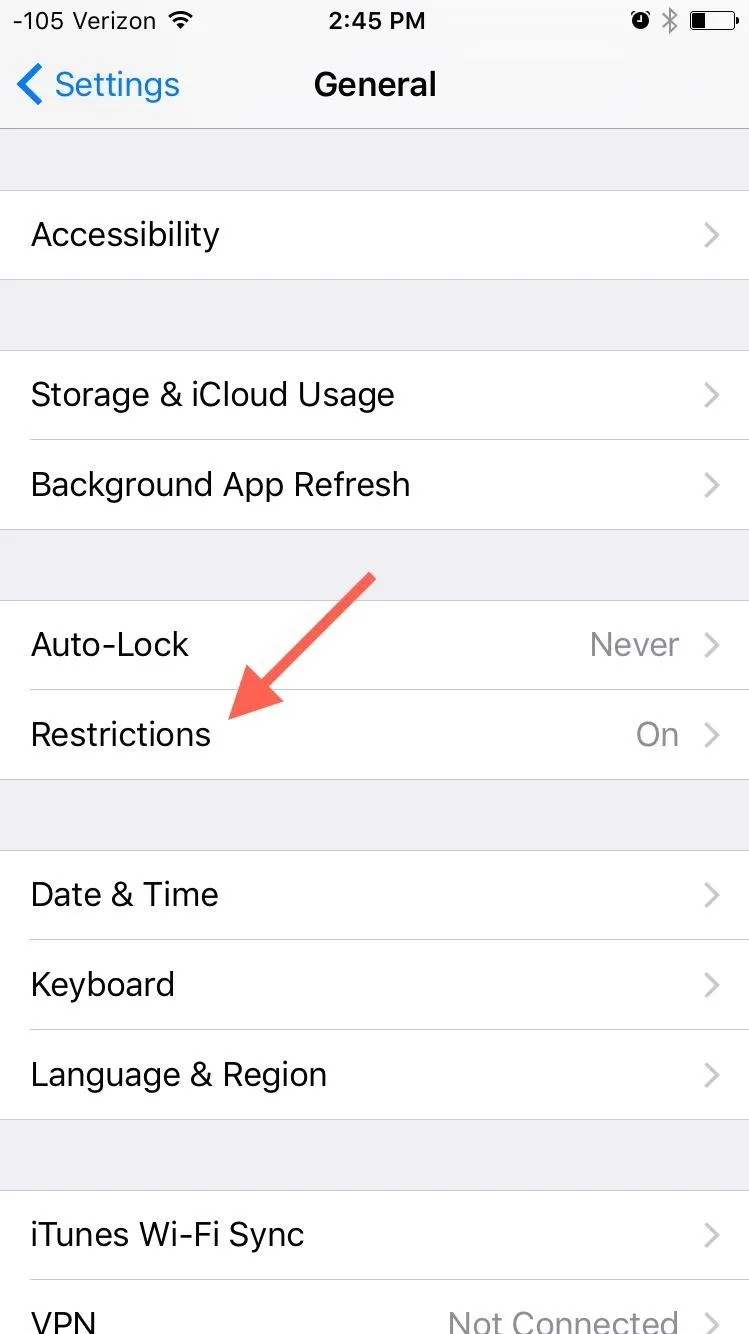Screen dimensions: 749x1334
Task: Open the Restrictions row
Action: (x=374, y=735)
